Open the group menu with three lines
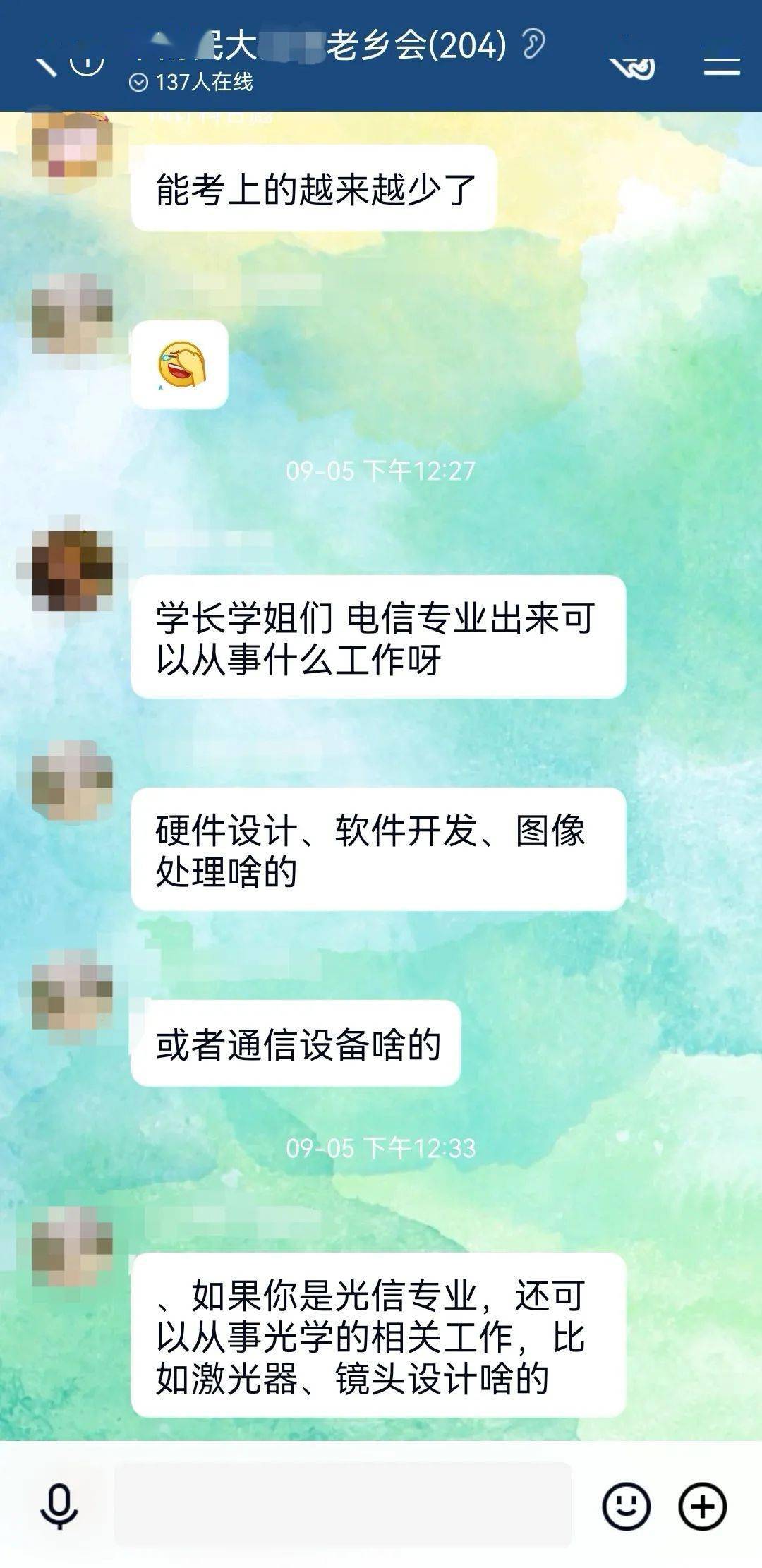The width and height of the screenshot is (762, 1568). [x=722, y=66]
